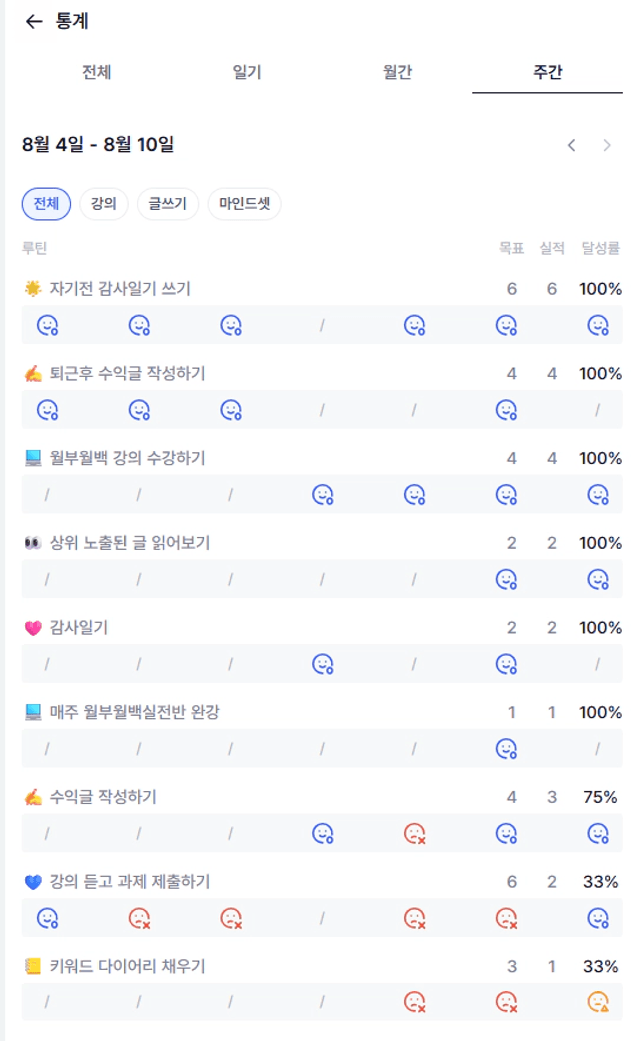Go to the next week
Screen dimensions: 640x1041
click(x=606, y=145)
